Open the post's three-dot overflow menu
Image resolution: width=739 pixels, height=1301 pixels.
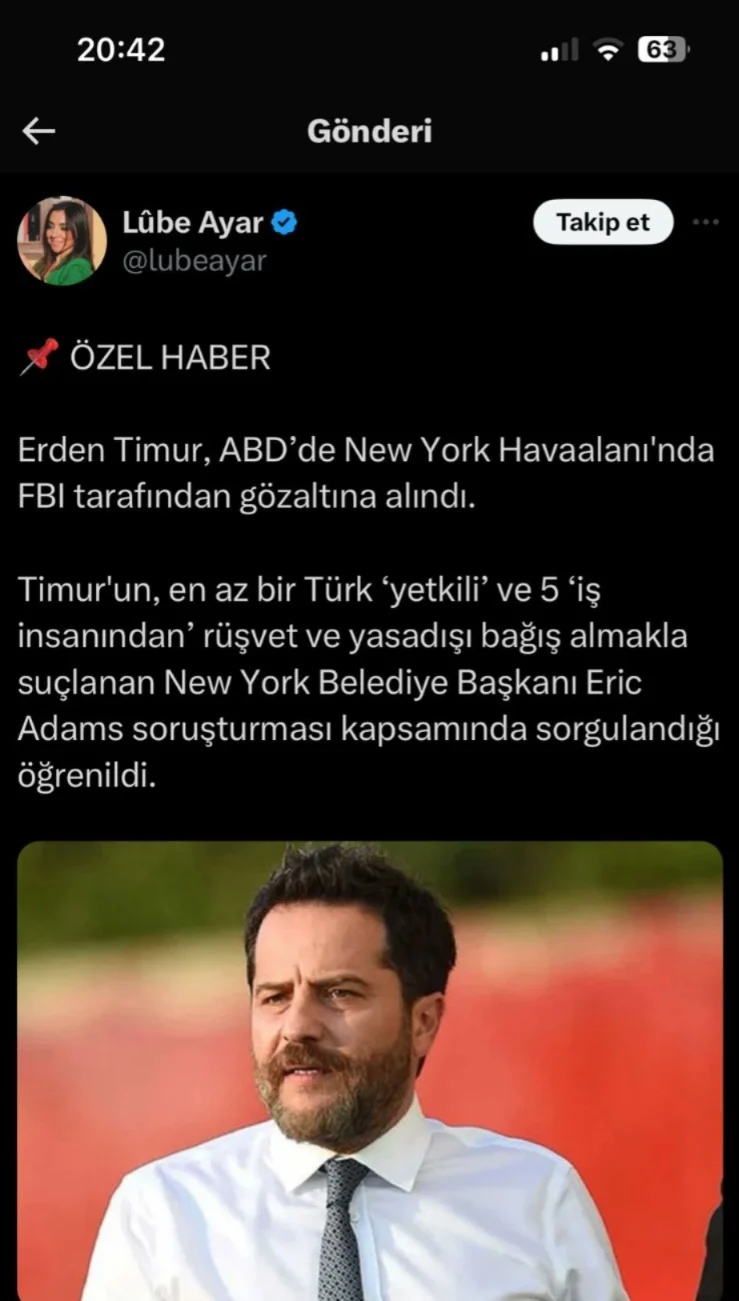click(706, 223)
